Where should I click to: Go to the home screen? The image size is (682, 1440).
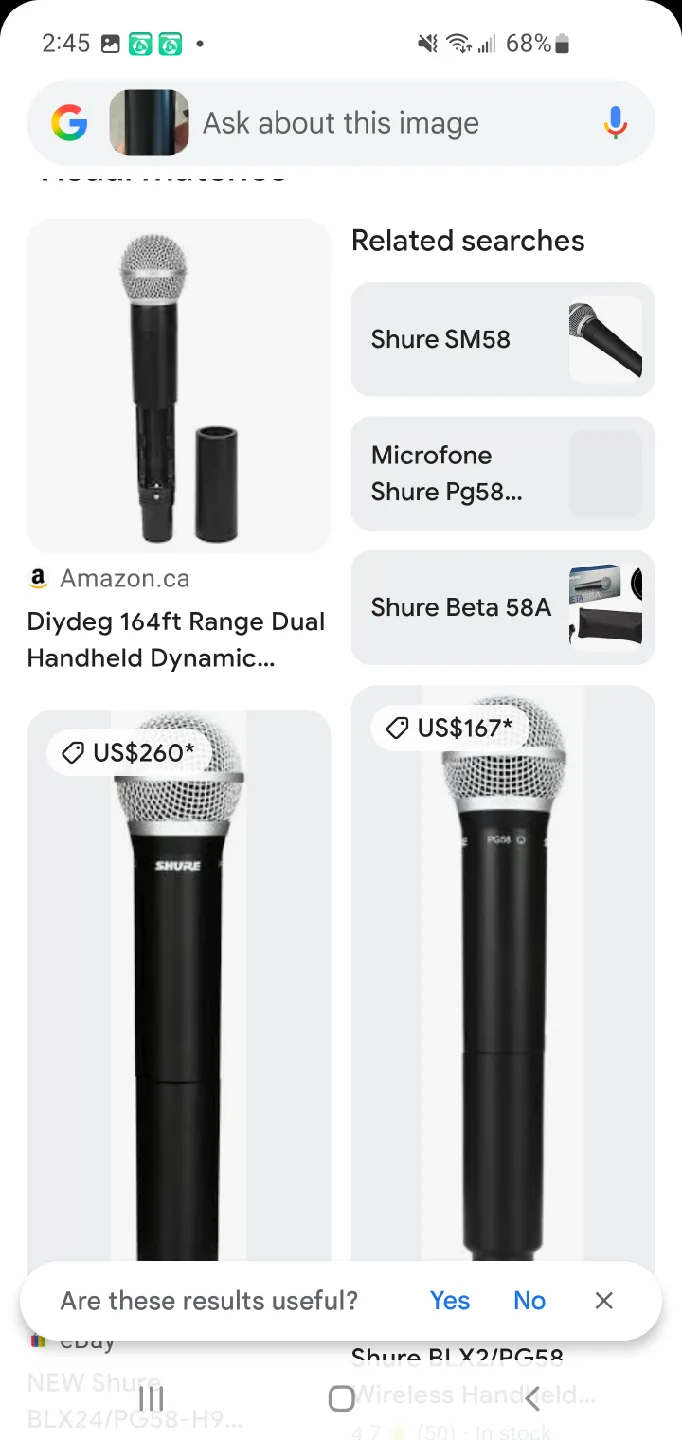point(341,1399)
